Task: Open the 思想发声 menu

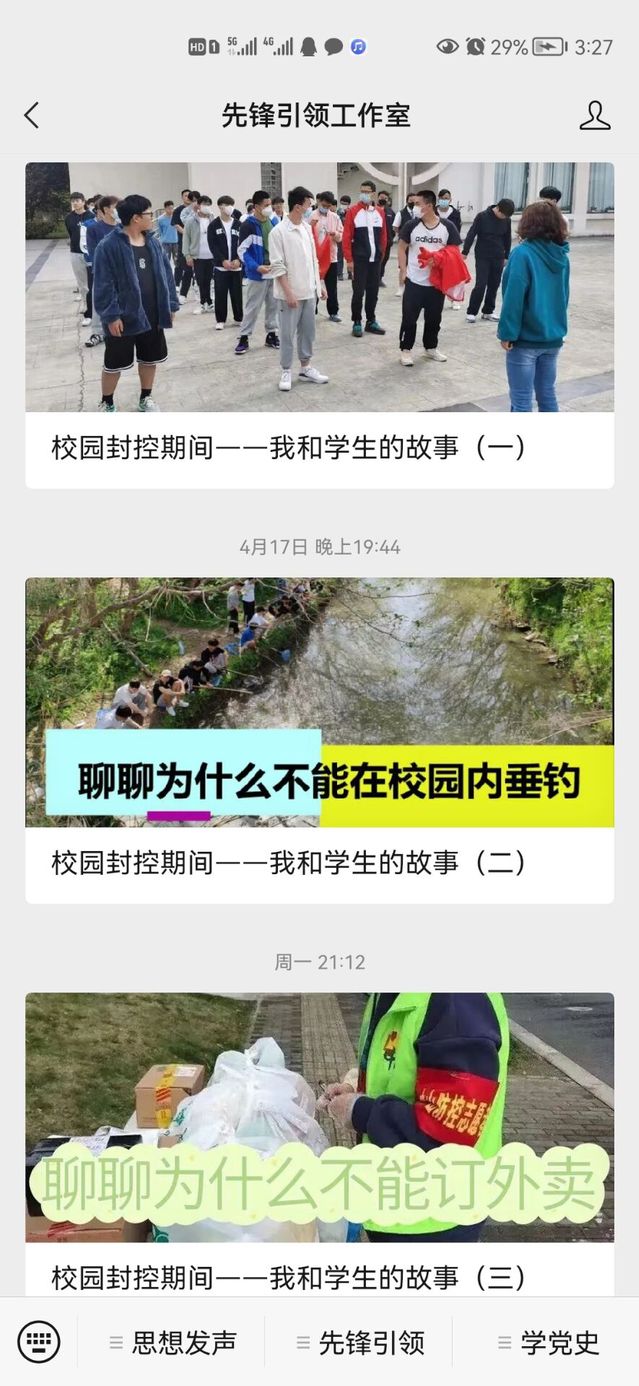Action: (x=173, y=1343)
